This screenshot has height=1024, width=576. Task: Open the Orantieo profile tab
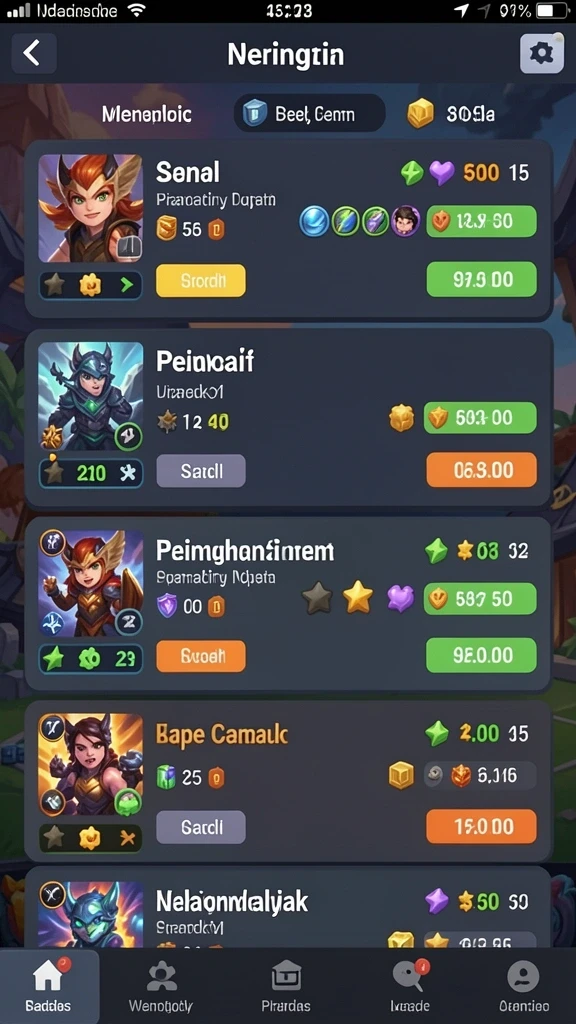(524, 987)
